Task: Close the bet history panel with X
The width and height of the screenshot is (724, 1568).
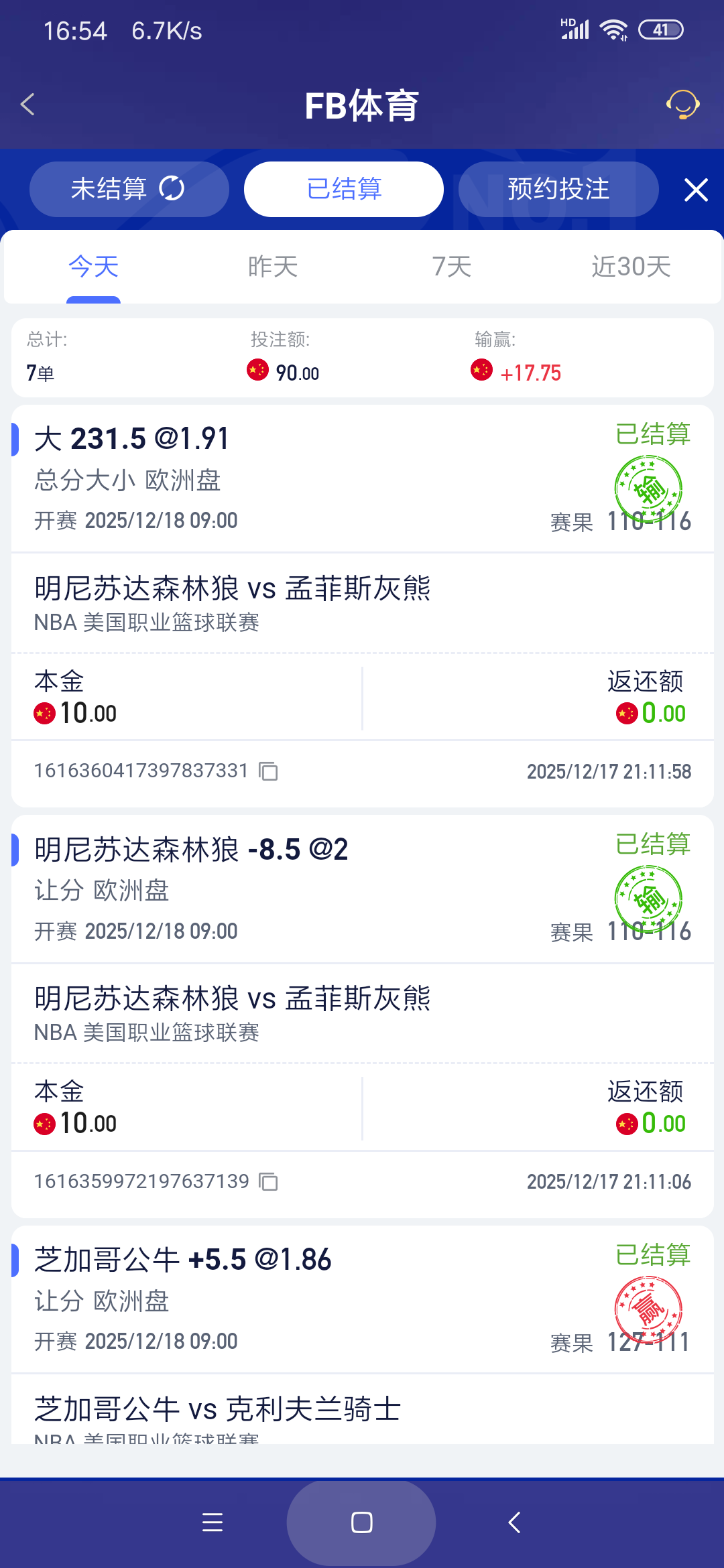Action: [x=696, y=190]
